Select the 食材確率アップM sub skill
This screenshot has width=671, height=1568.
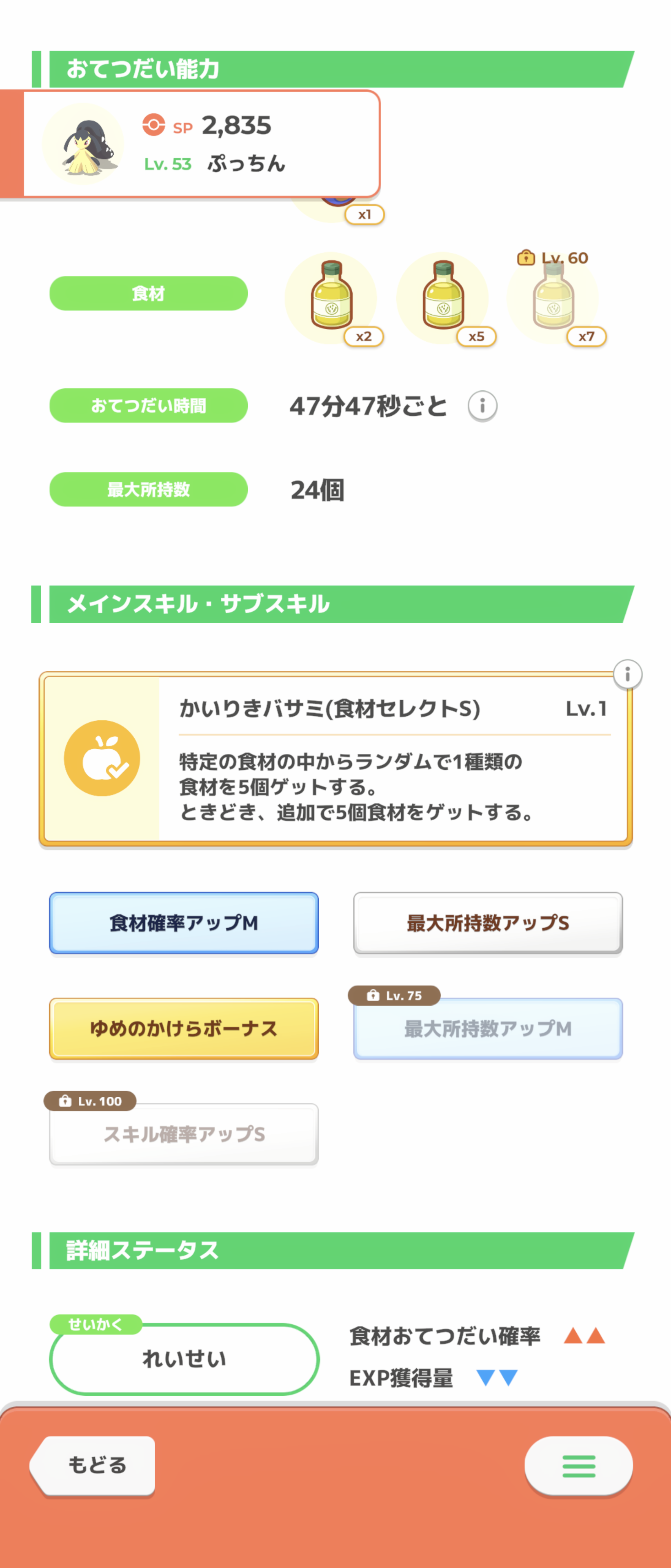point(184,923)
